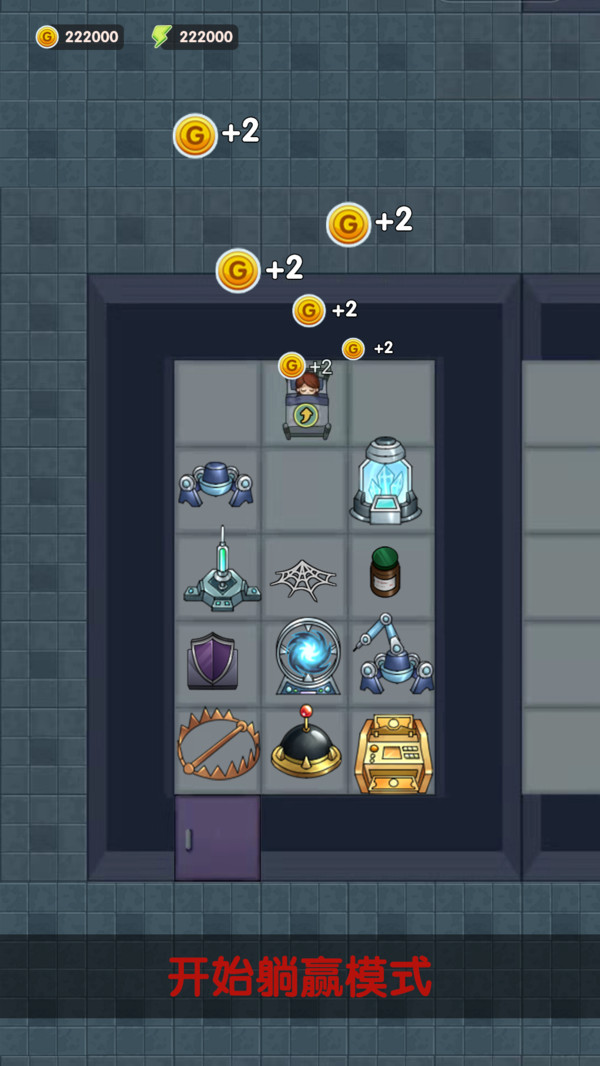Tap the bed upgrade arrow
Viewport: 600px width, 1066px height.
pos(305,415)
